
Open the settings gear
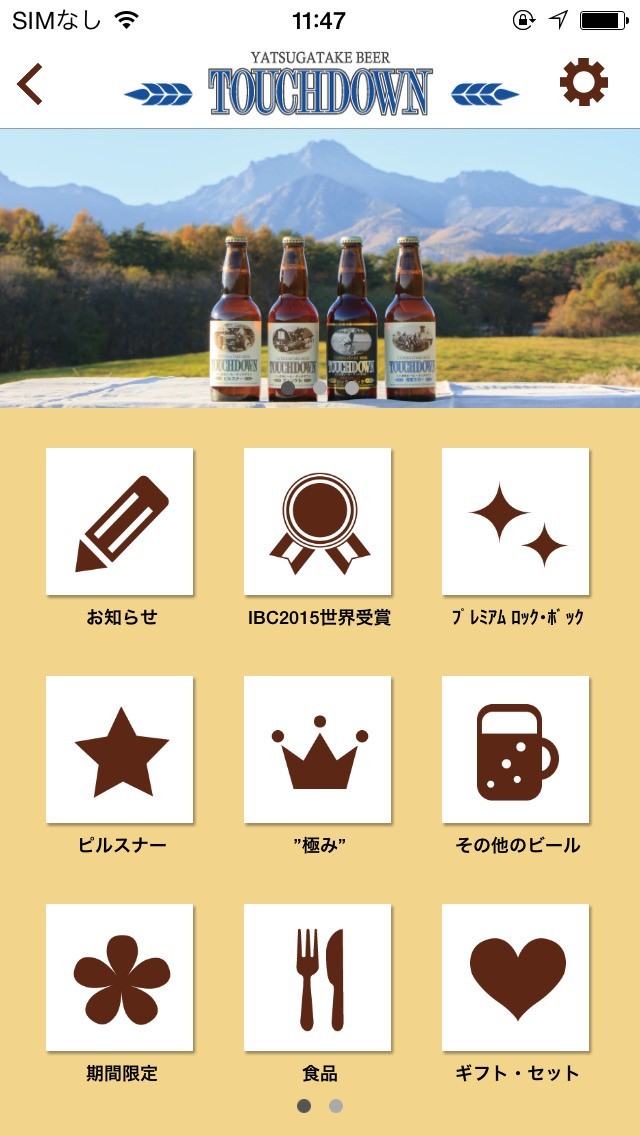583,83
